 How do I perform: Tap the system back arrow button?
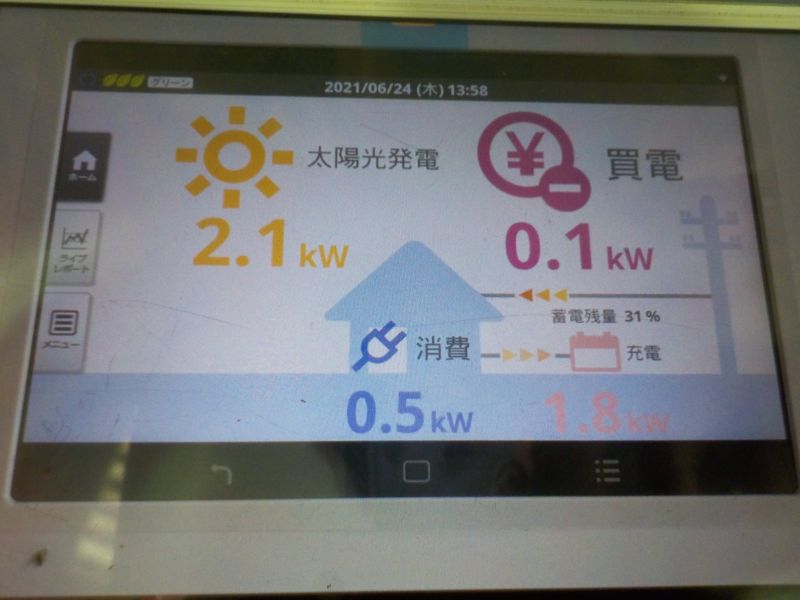point(220,473)
